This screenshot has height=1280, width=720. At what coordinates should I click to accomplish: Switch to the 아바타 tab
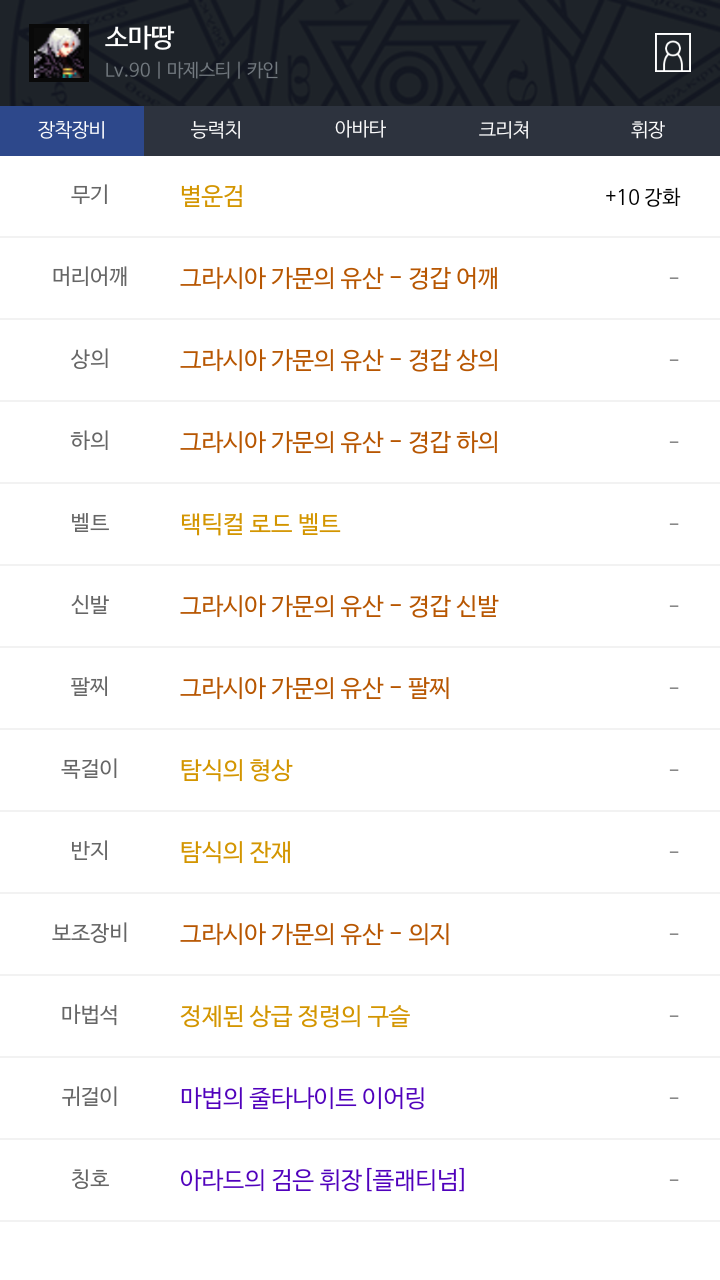360,130
